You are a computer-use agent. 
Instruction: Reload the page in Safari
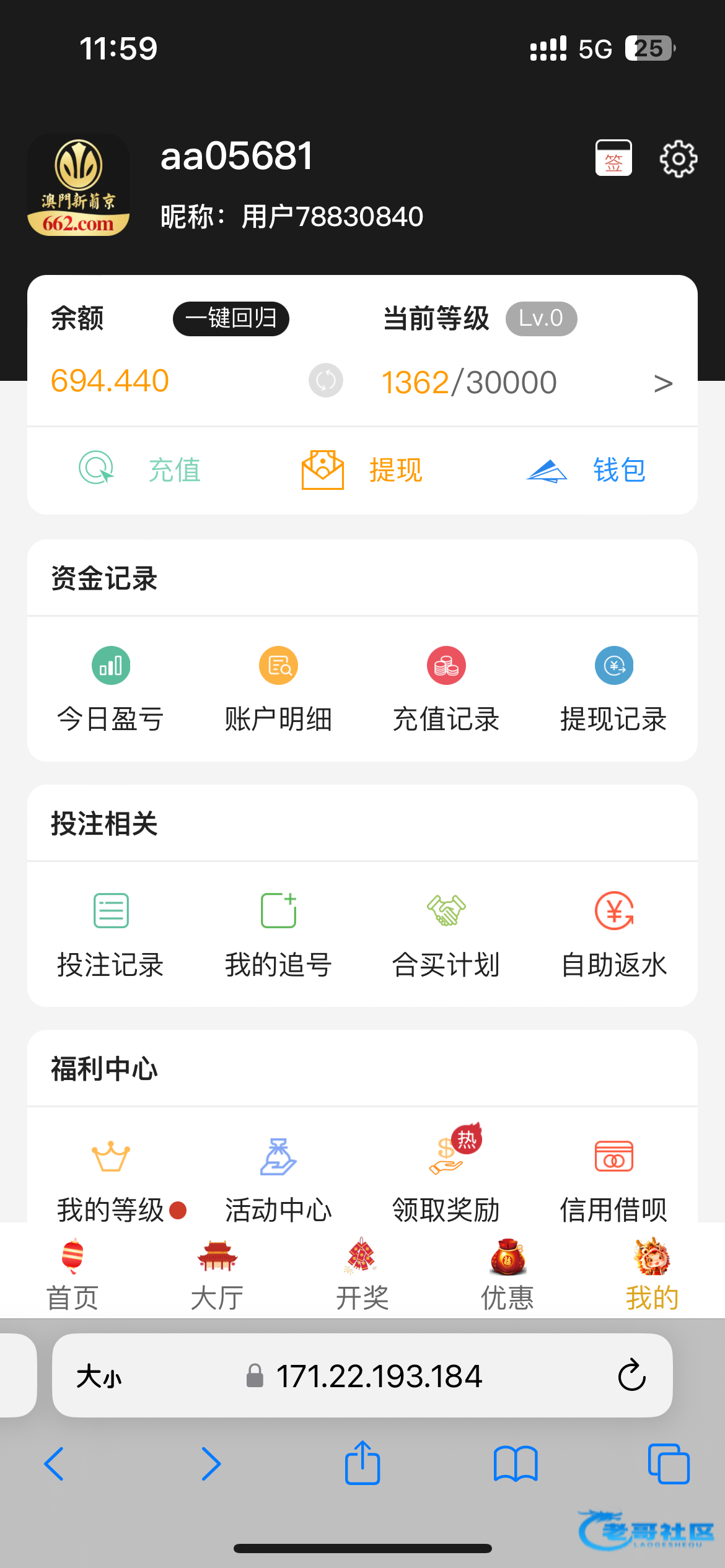[631, 1375]
